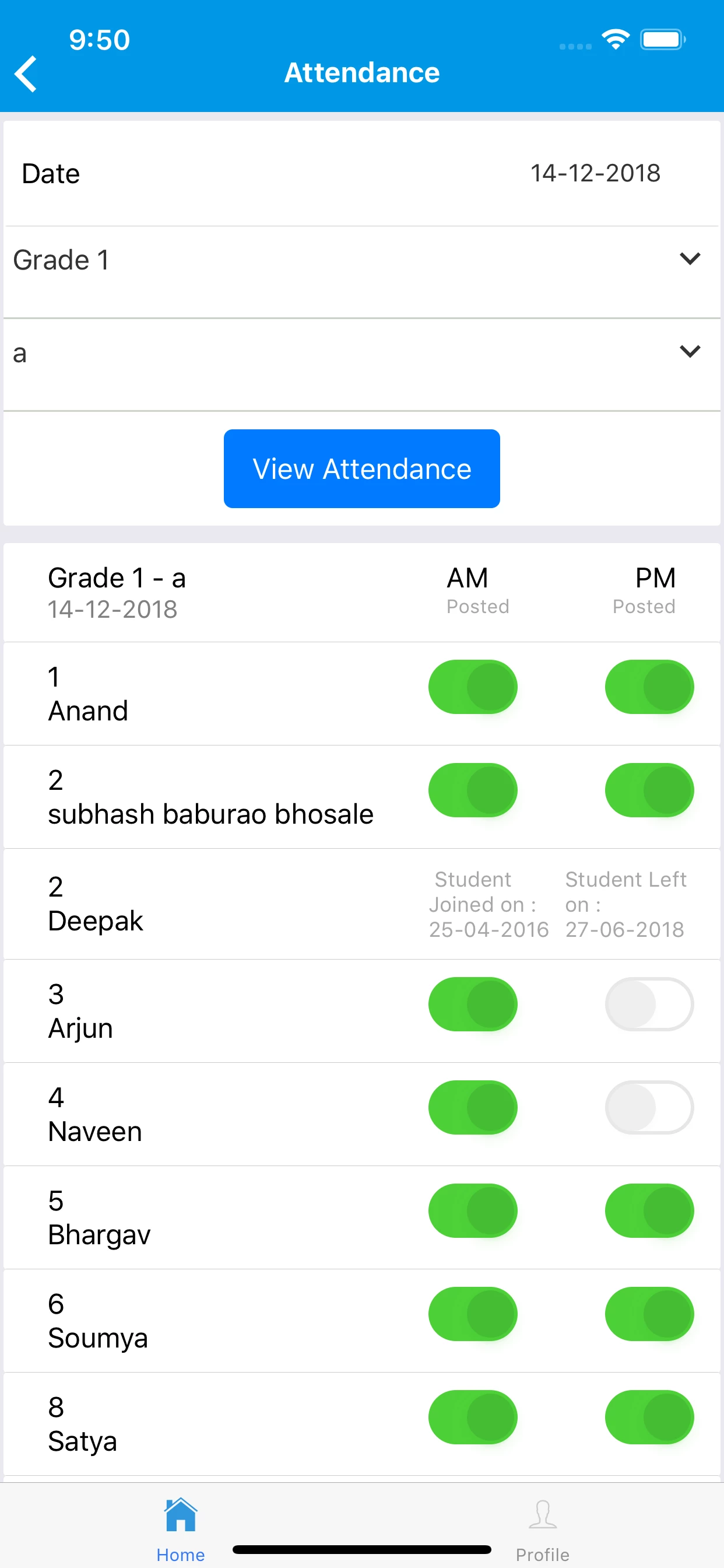724x1568 pixels.
Task: Tap the View Attendance button
Action: (361, 468)
